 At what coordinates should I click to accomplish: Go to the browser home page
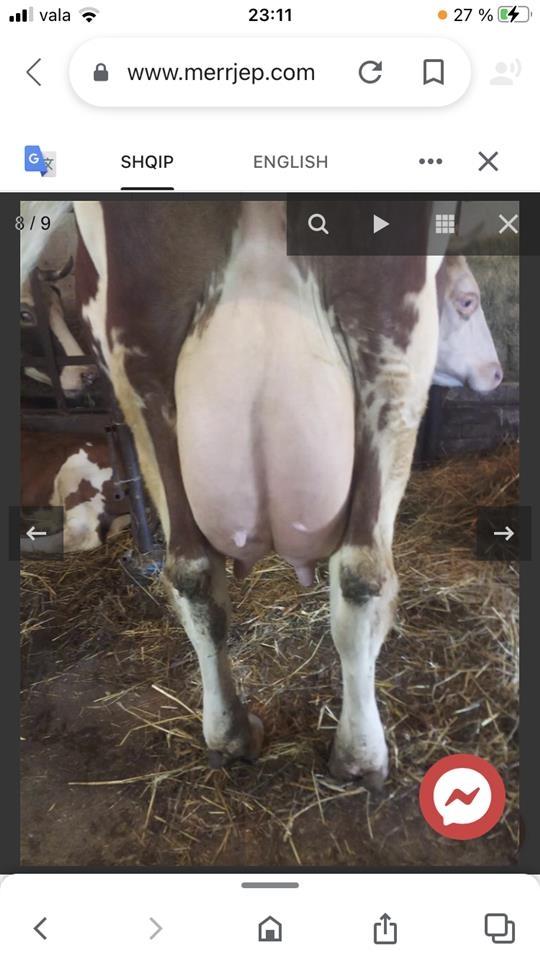pyautogui.click(x=270, y=929)
